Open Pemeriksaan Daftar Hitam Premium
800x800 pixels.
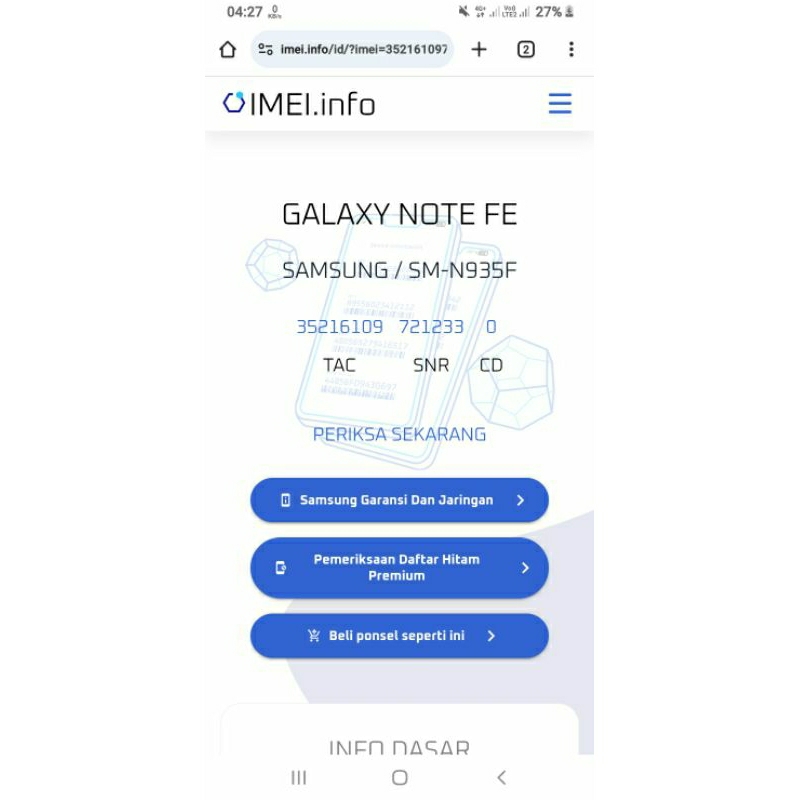pyautogui.click(x=399, y=567)
